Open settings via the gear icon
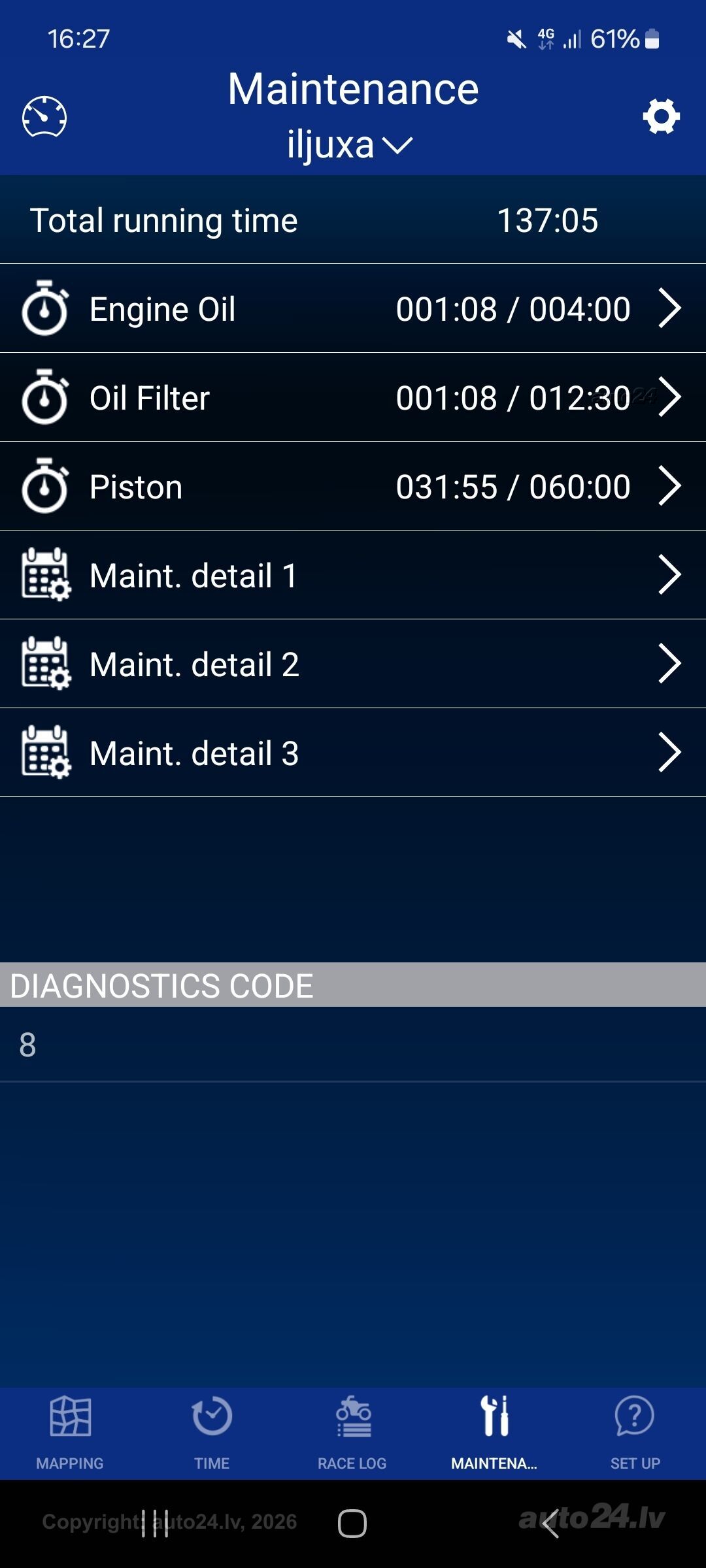The image size is (706, 1568). 661,117
